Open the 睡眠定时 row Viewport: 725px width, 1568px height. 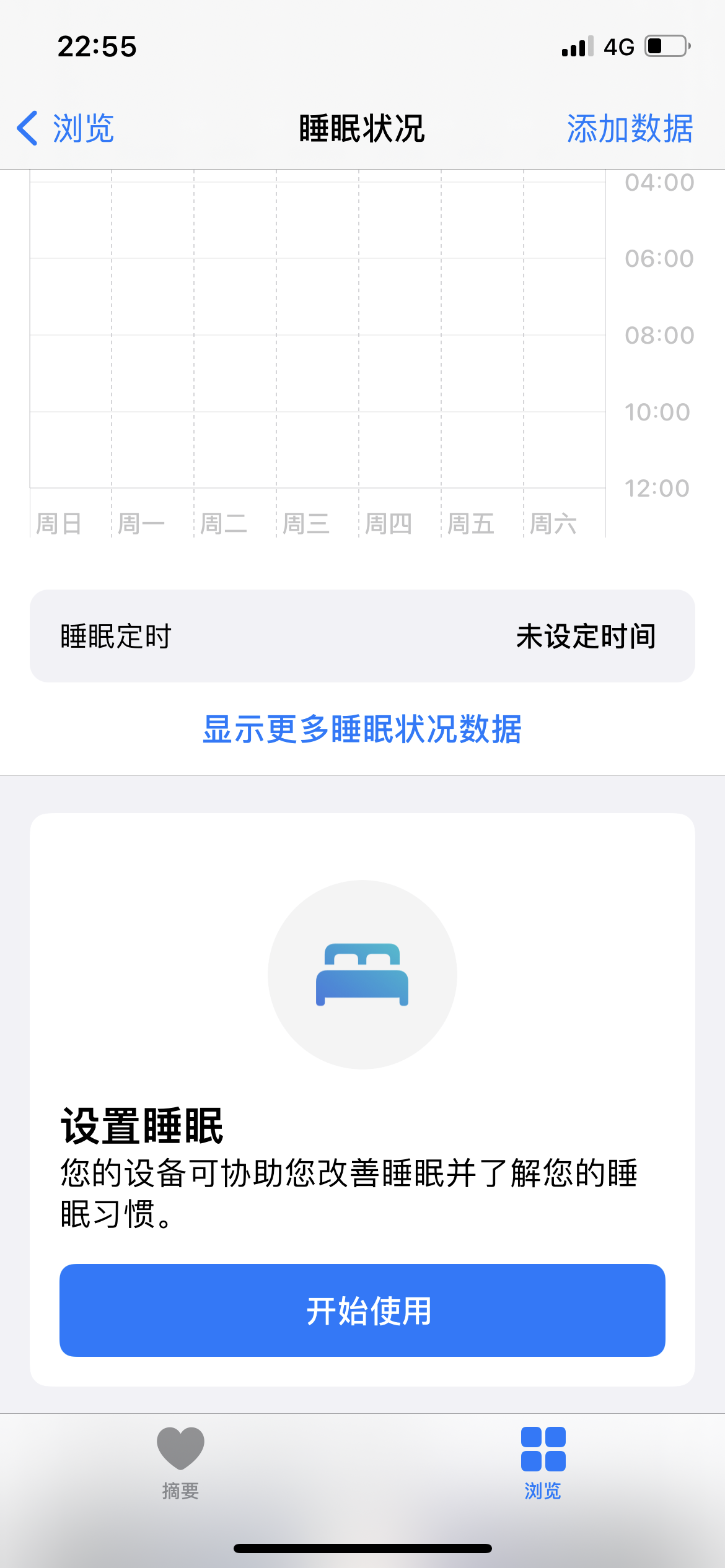[362, 636]
